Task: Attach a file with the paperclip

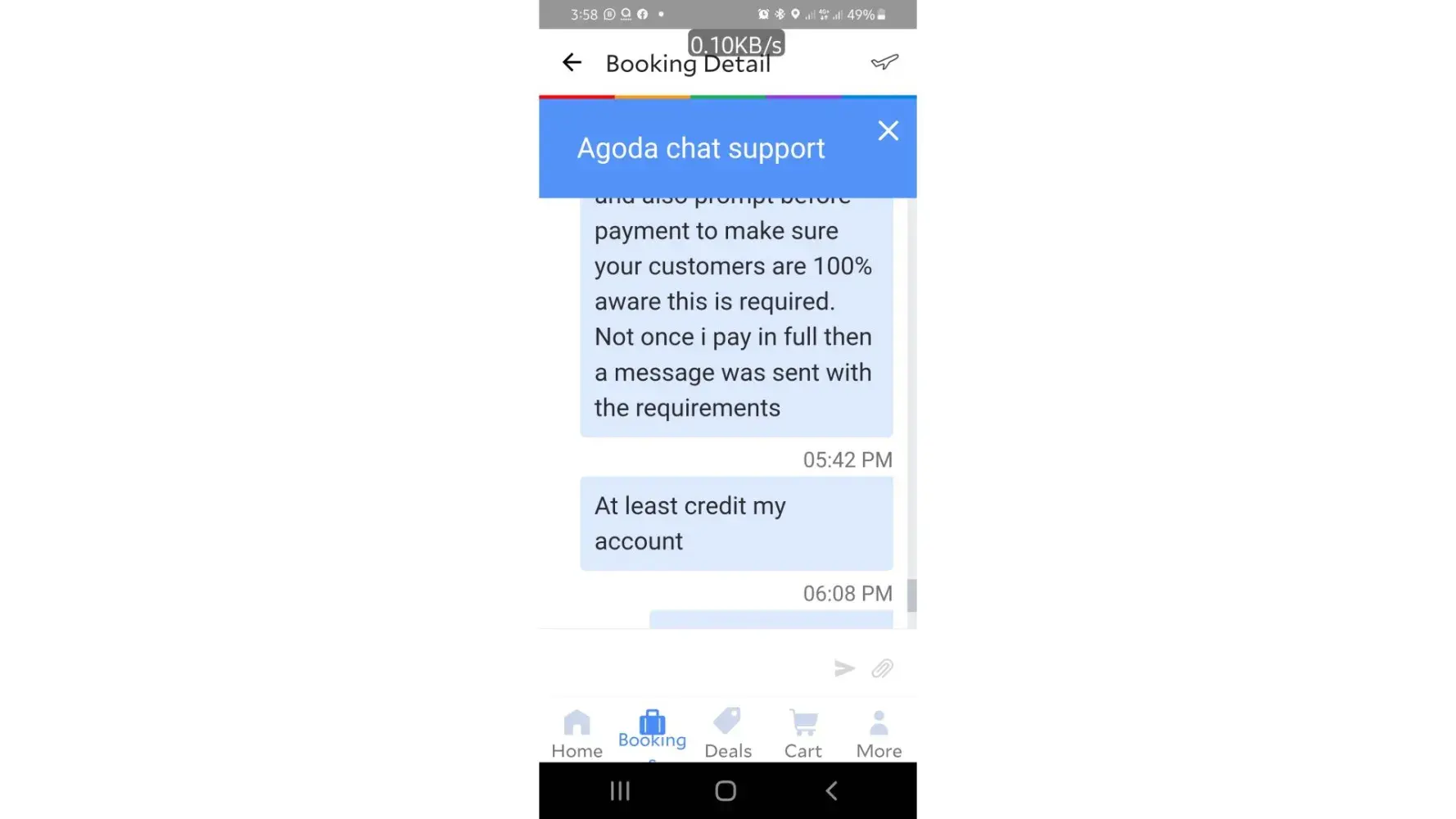Action: [x=882, y=668]
